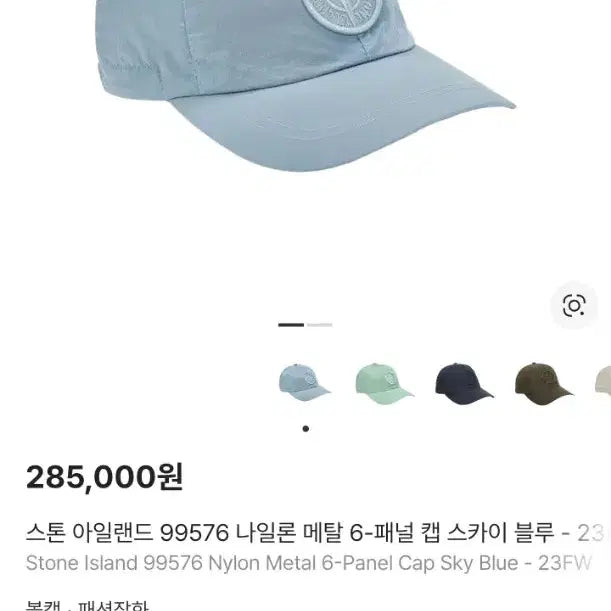This screenshot has height=611, width=611.
Task: Select the sky blue cap variant
Action: click(x=304, y=383)
